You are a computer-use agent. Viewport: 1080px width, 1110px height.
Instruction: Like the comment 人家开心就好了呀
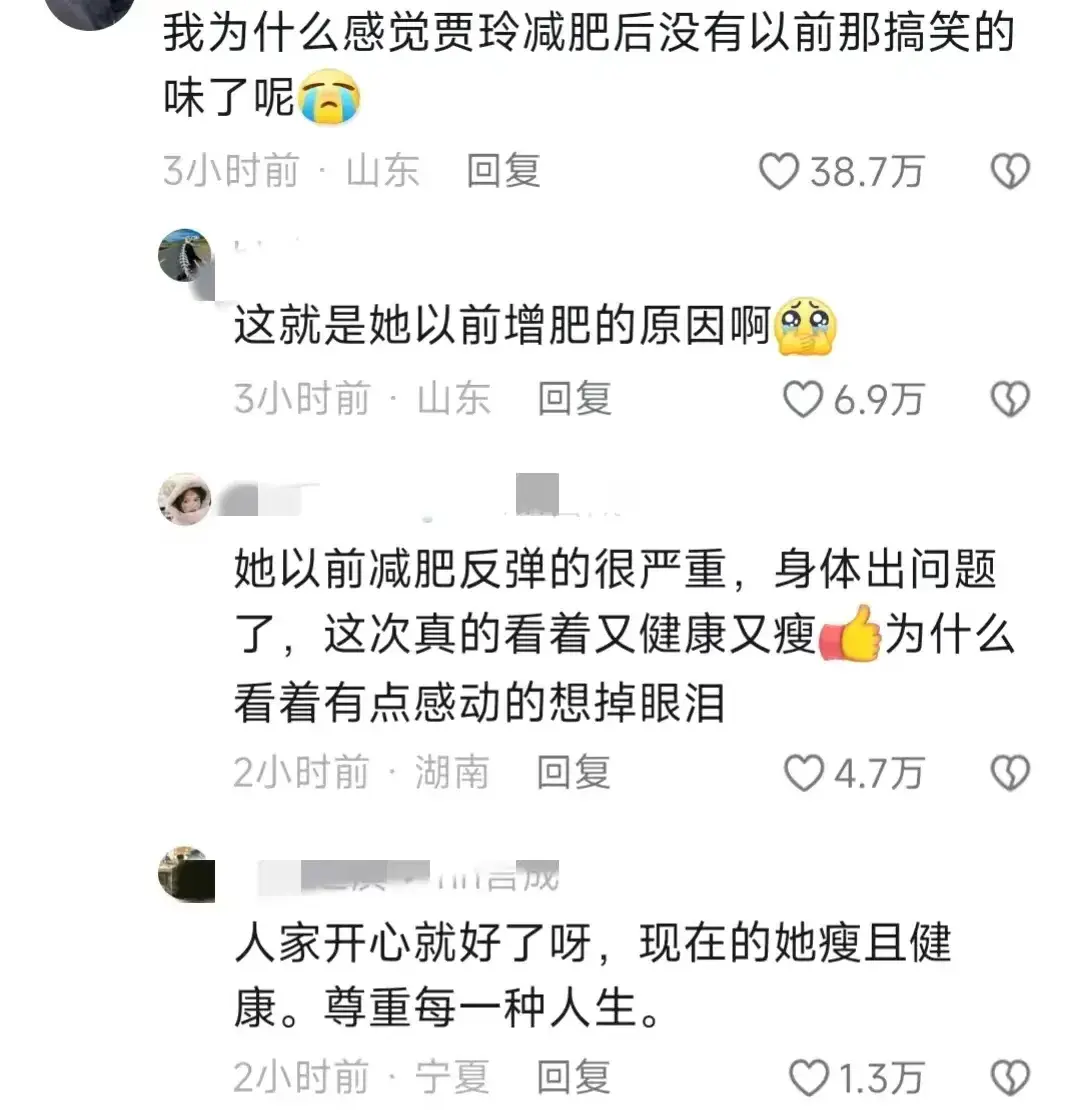click(808, 1078)
